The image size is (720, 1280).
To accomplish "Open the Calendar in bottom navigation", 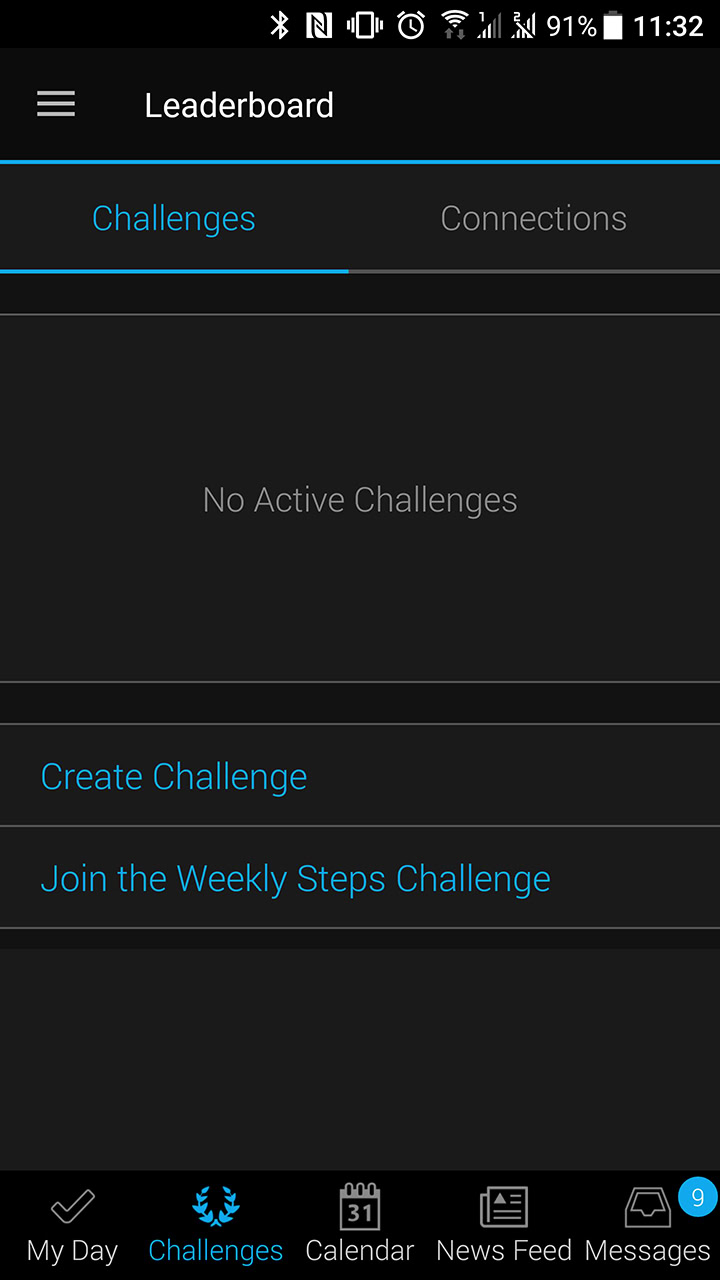I will pos(360,1225).
